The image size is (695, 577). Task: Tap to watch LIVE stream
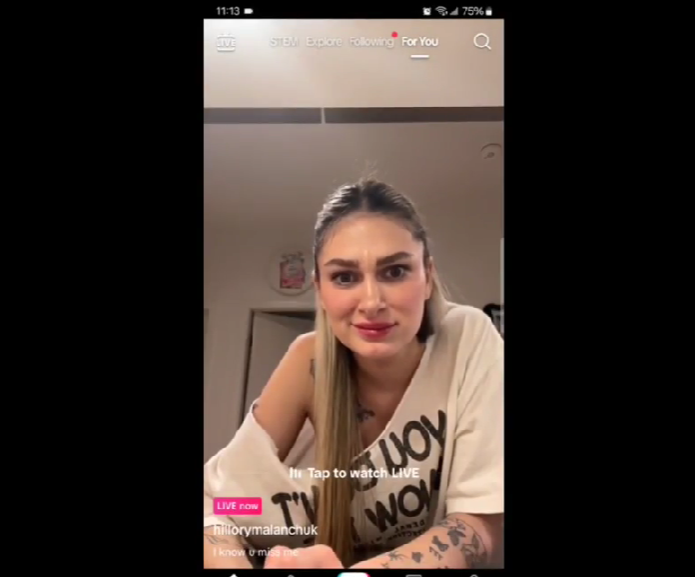[354, 473]
